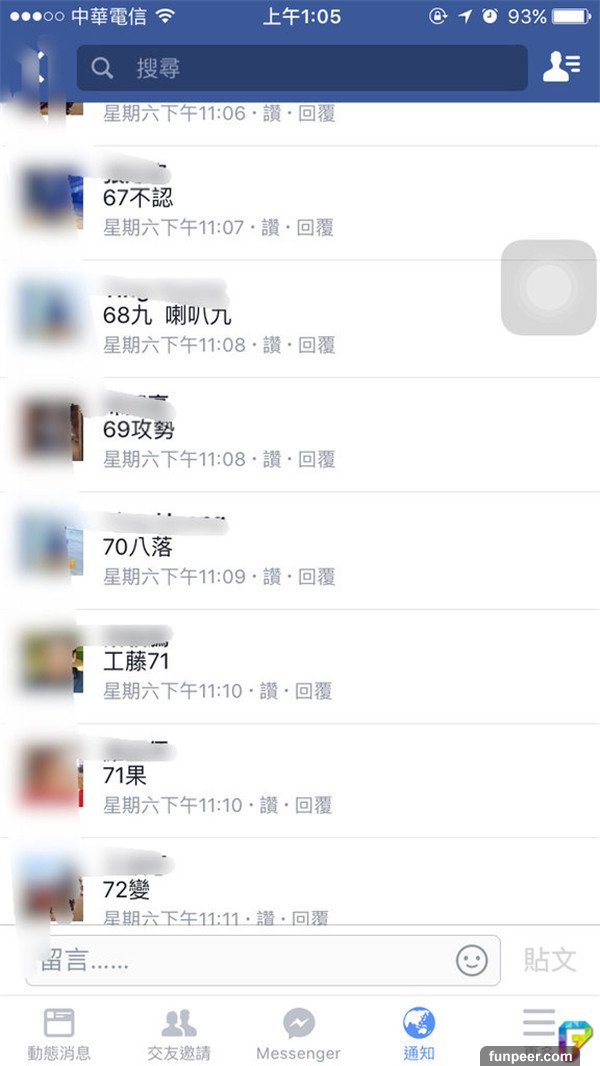Reply to the comment "67不認"

315,228
